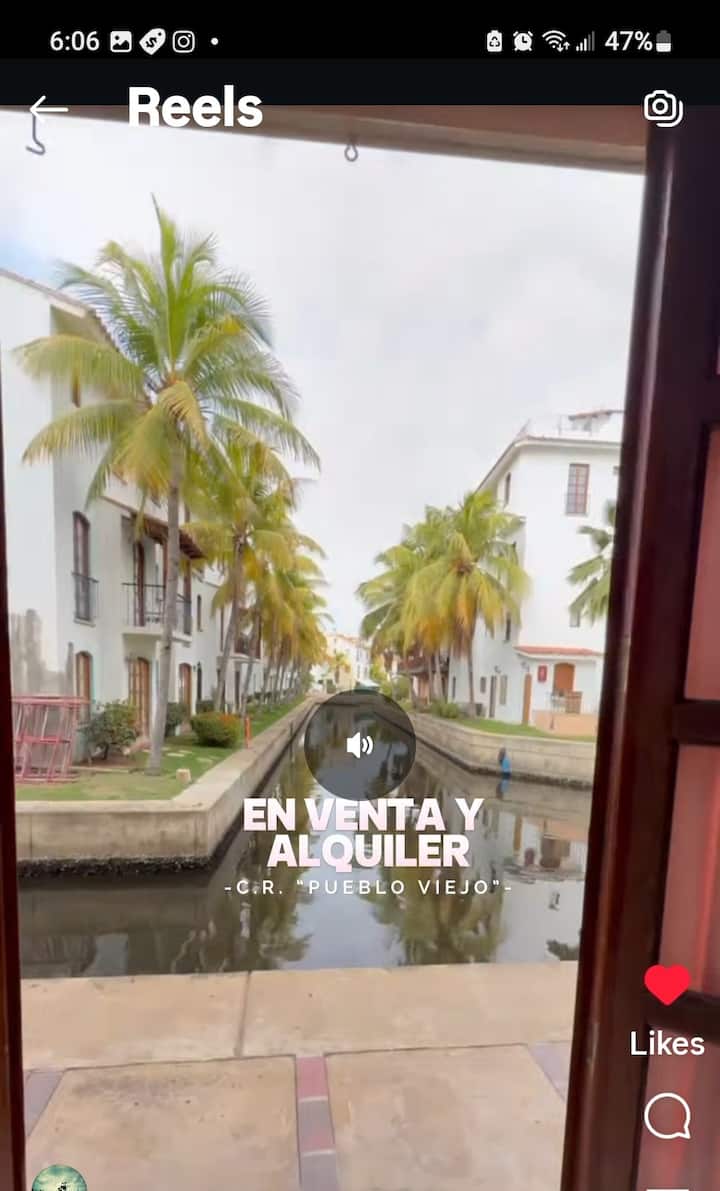Open the camera to create a reel
720x1191 pixels.
(663, 108)
